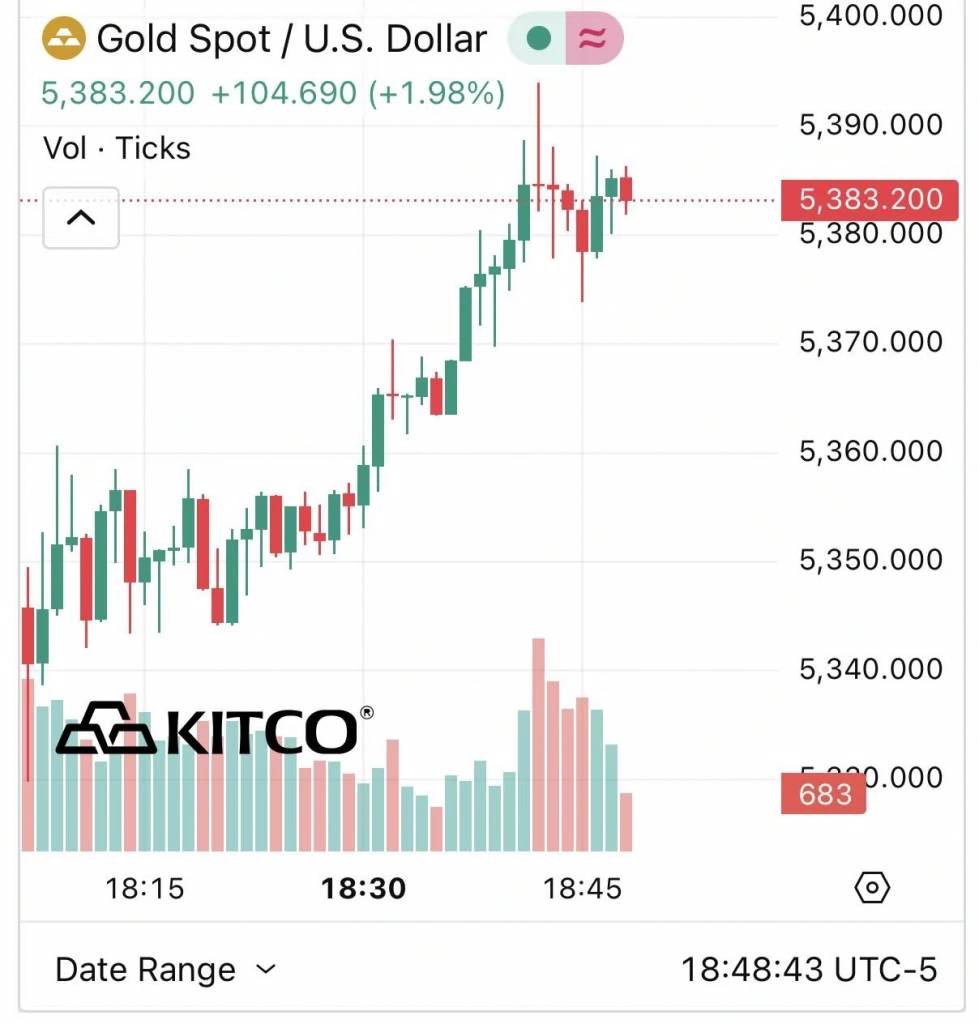The width and height of the screenshot is (979, 1024).
Task: Open the Date Range dropdown
Action: (x=165, y=969)
